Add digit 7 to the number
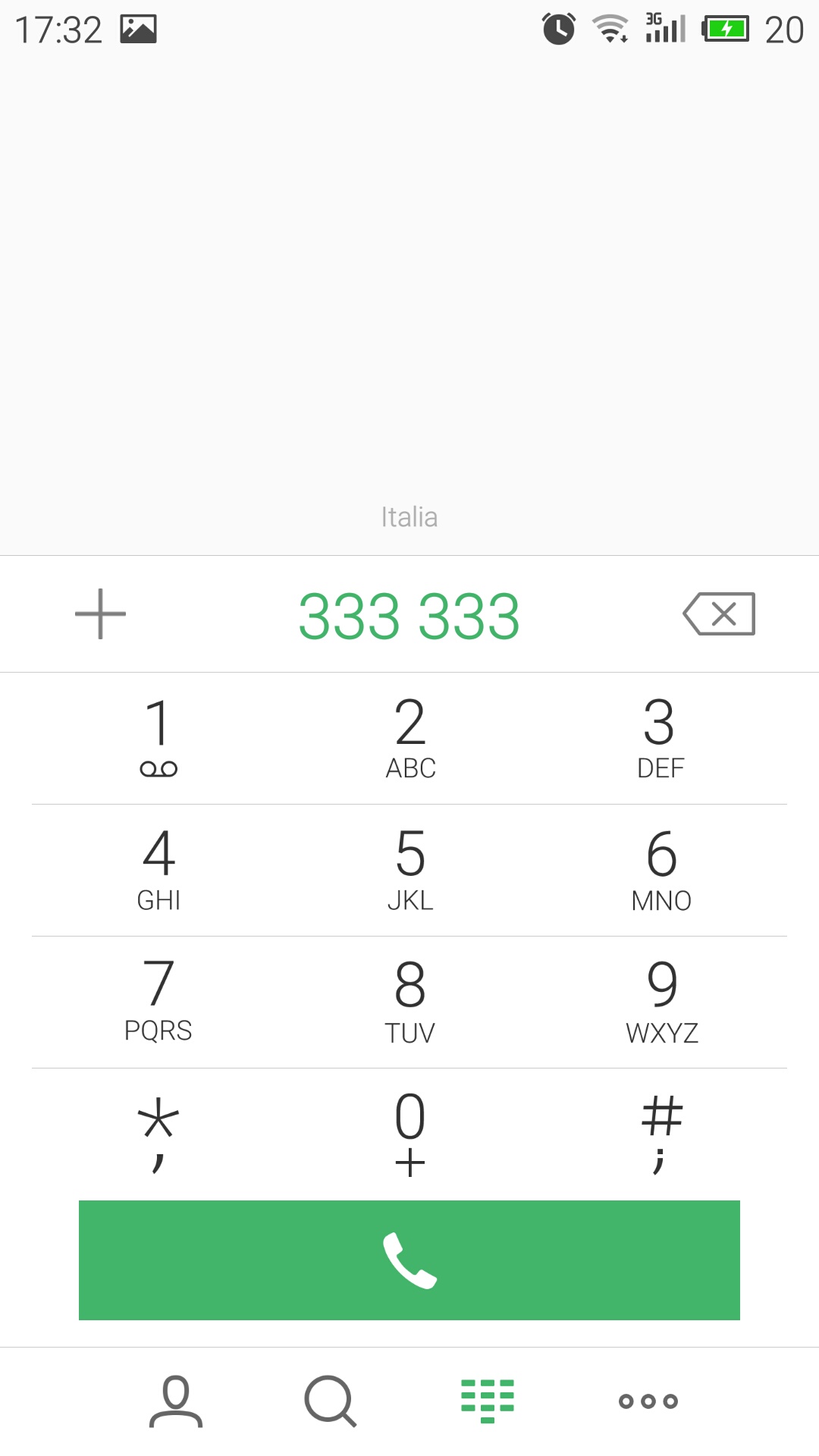 click(158, 1002)
